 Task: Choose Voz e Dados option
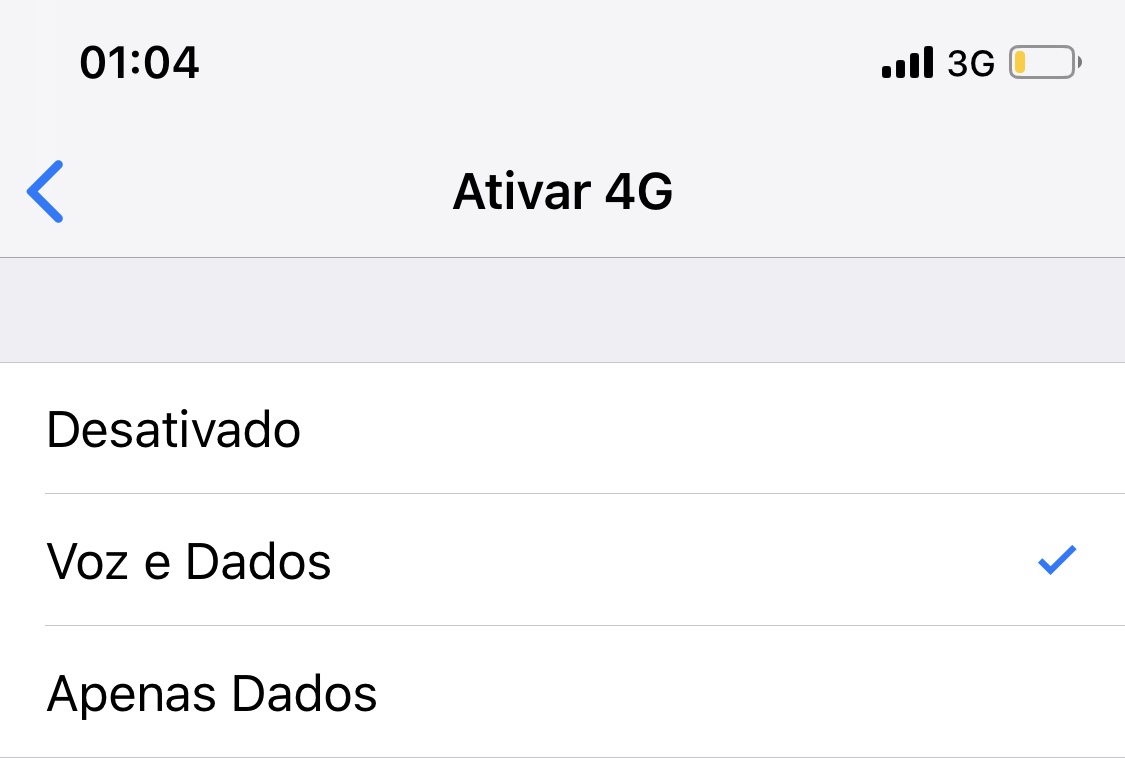562,560
